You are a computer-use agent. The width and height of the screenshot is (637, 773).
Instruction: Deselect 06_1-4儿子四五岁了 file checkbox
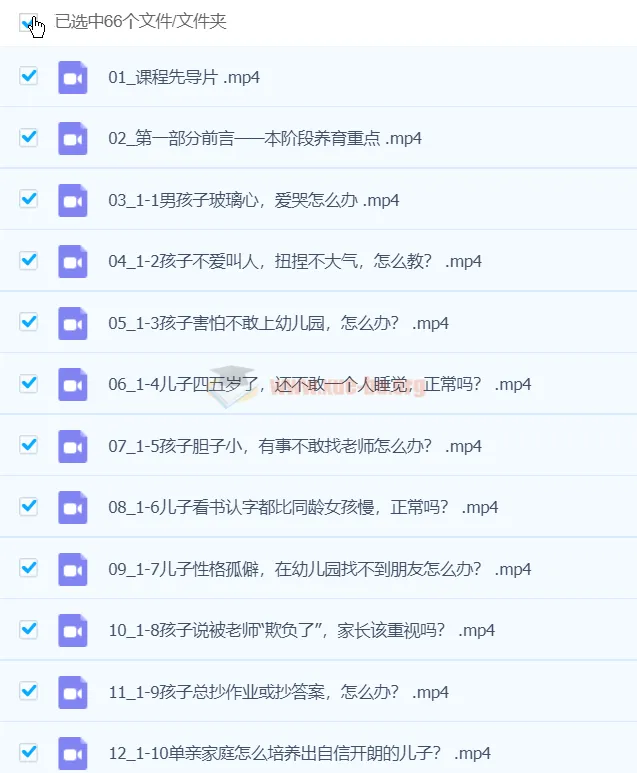(x=29, y=383)
